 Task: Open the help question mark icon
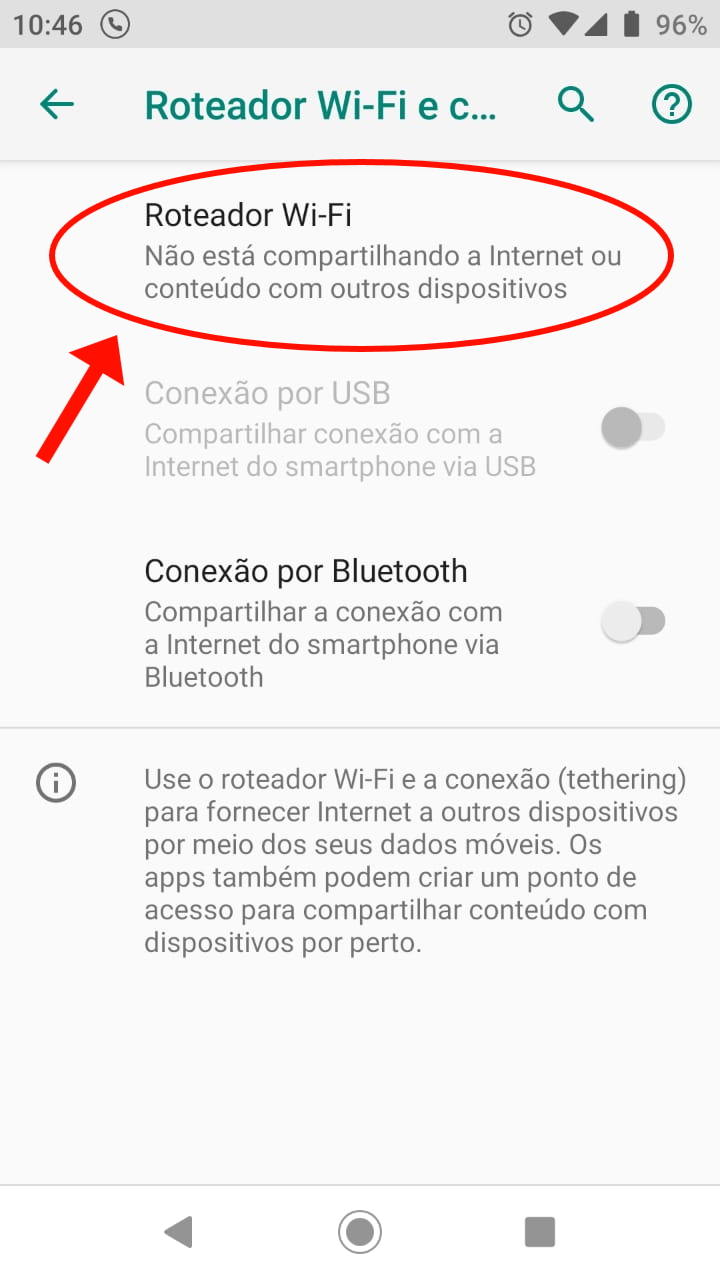[672, 104]
